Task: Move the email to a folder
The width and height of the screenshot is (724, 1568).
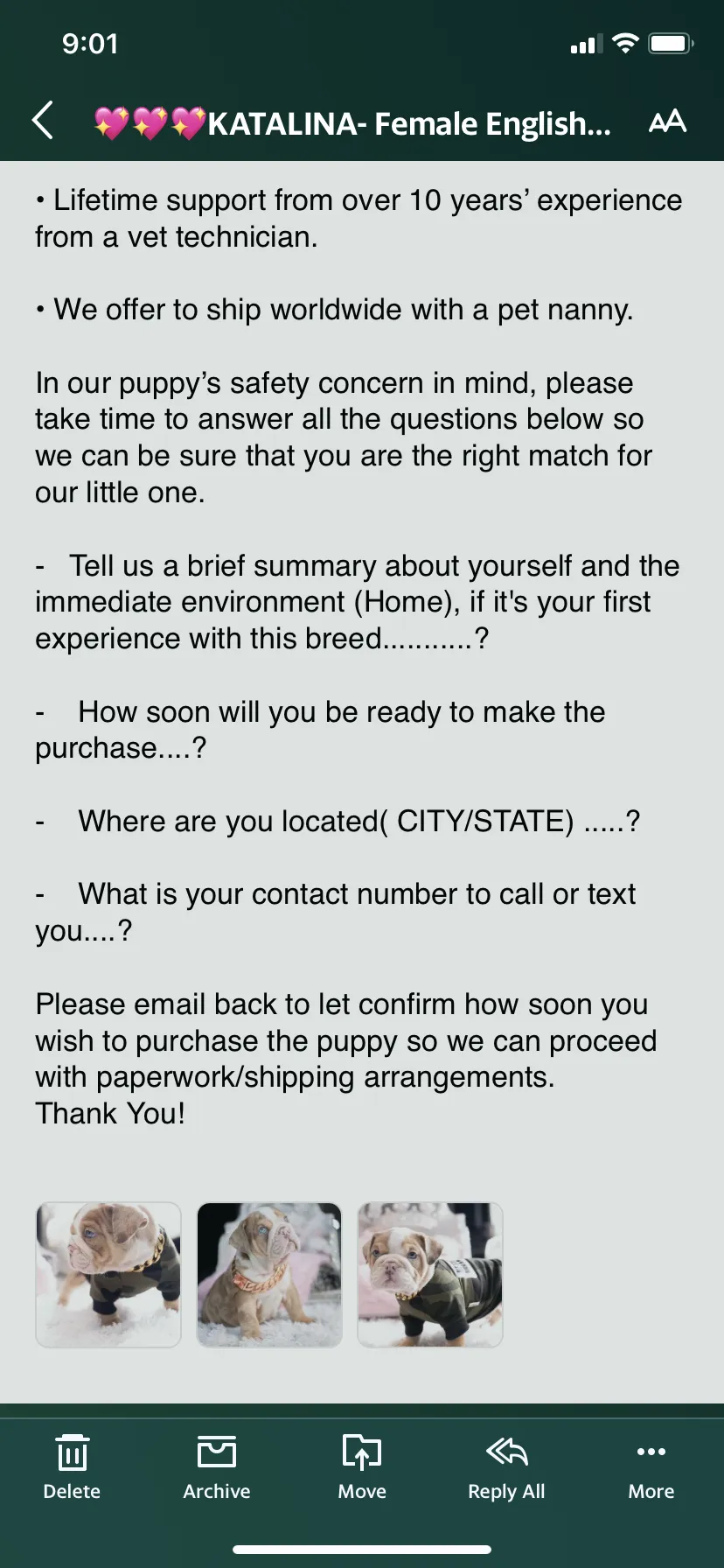Action: [362, 1467]
